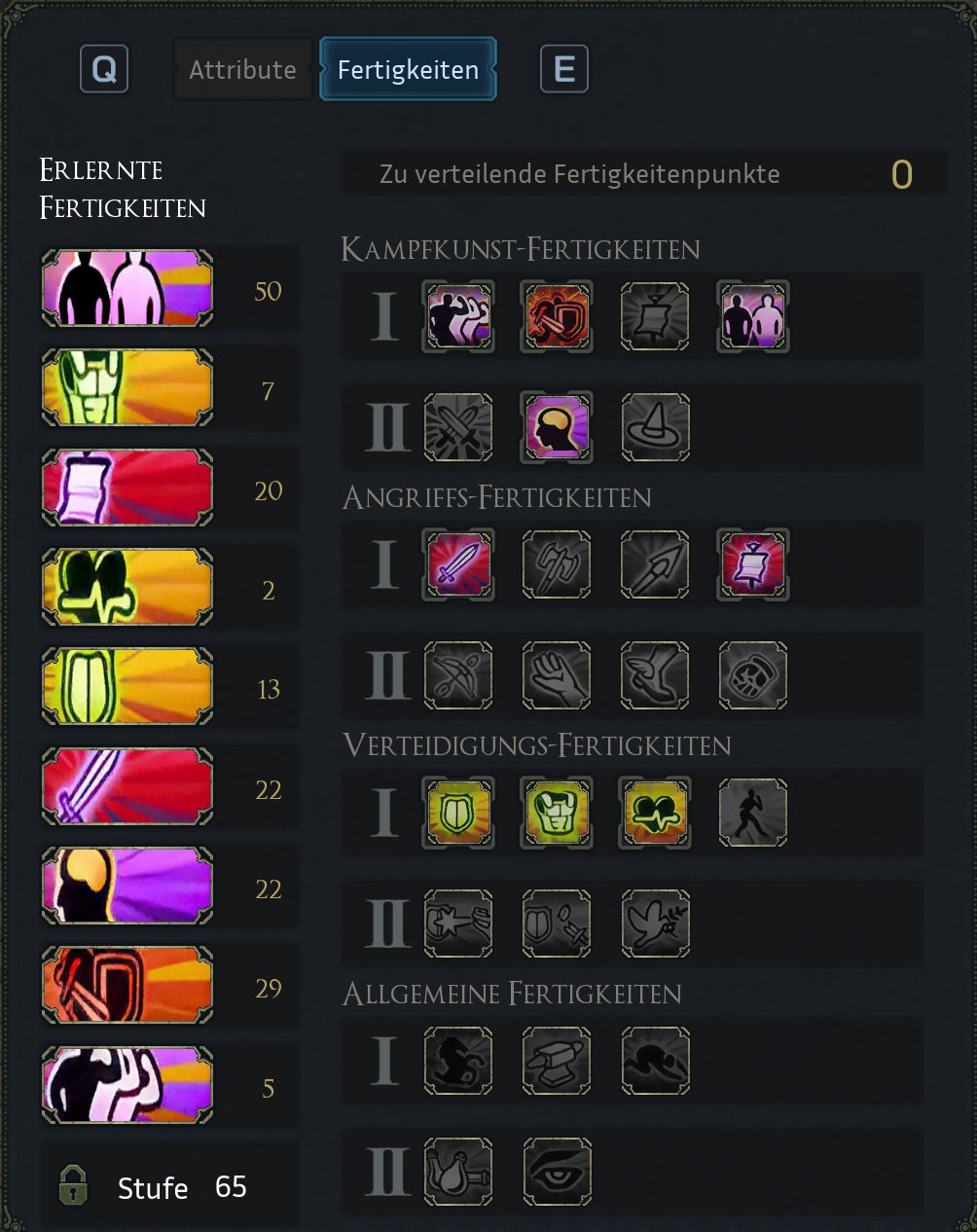
Task: Open learned skill with level 29
Action: click(127, 987)
